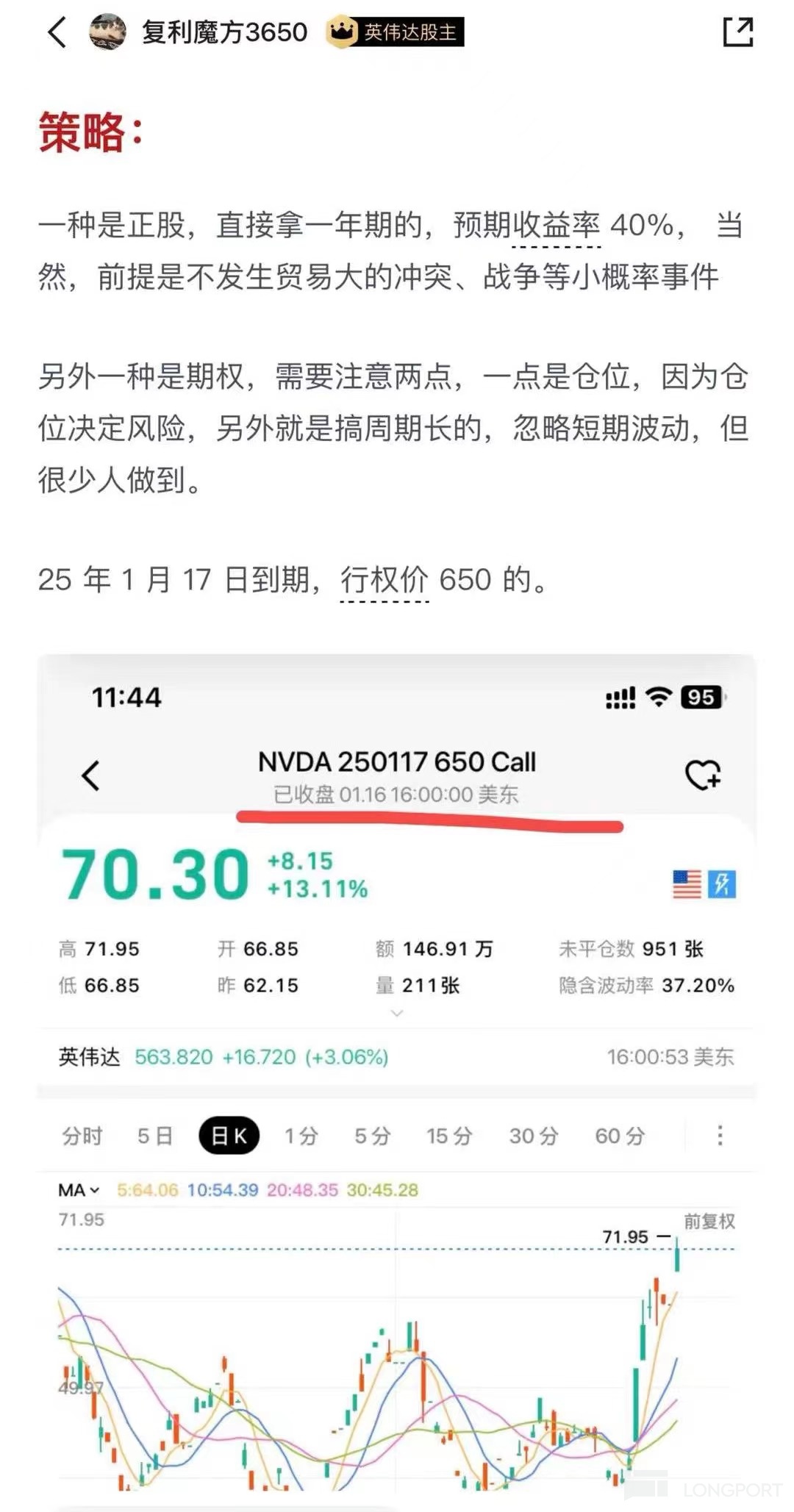Image resolution: width=794 pixels, height=1512 pixels.
Task: Go back from this post
Action: (57, 32)
